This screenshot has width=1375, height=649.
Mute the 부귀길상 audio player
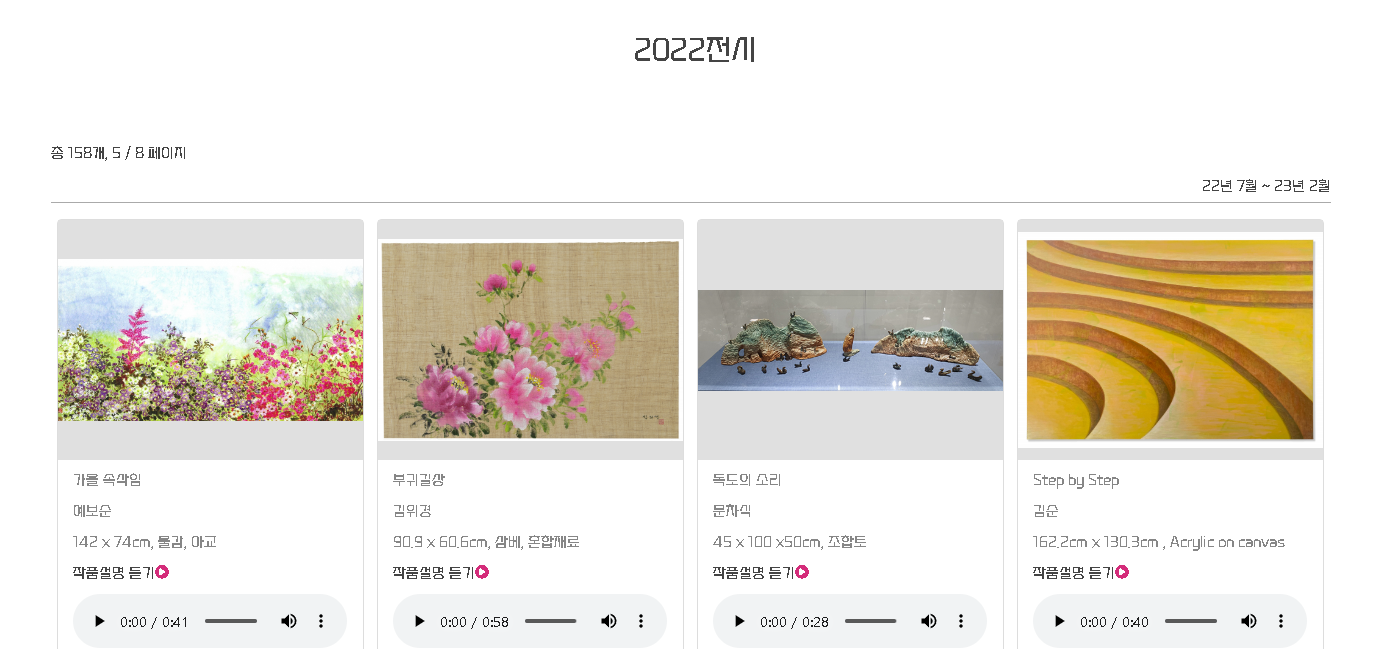pos(609,621)
